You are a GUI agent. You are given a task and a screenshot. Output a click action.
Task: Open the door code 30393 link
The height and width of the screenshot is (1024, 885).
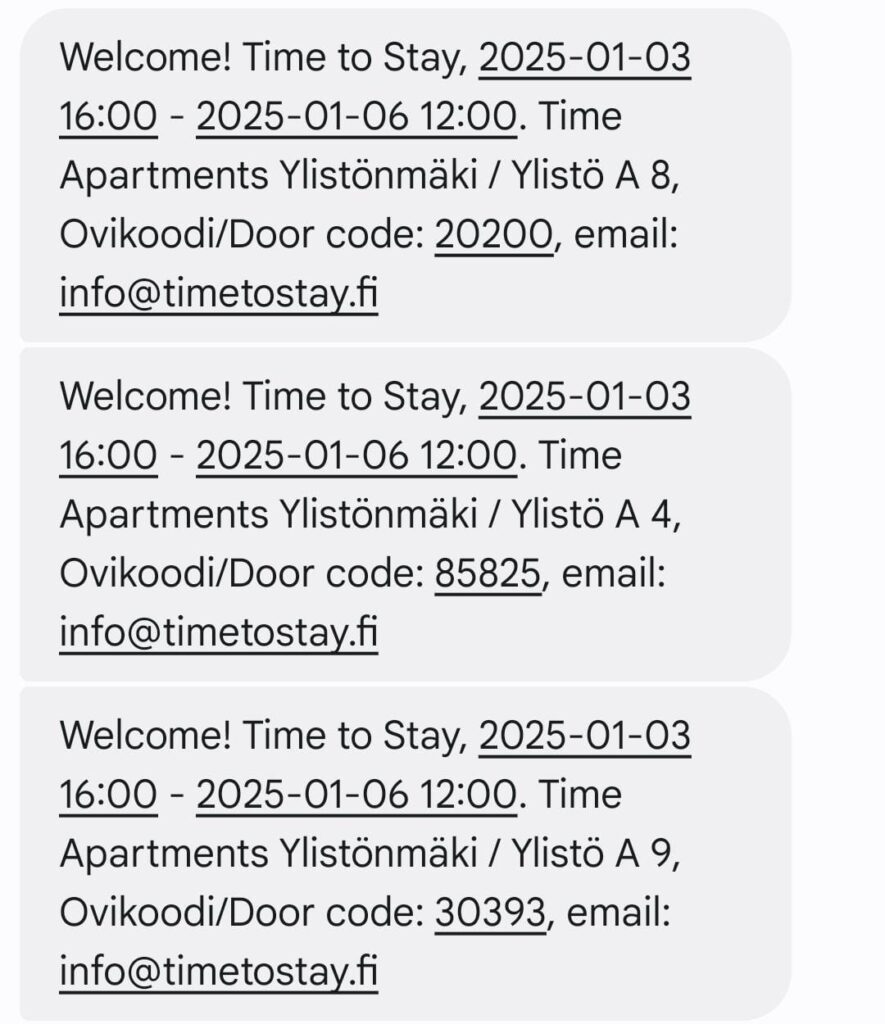pos(490,912)
